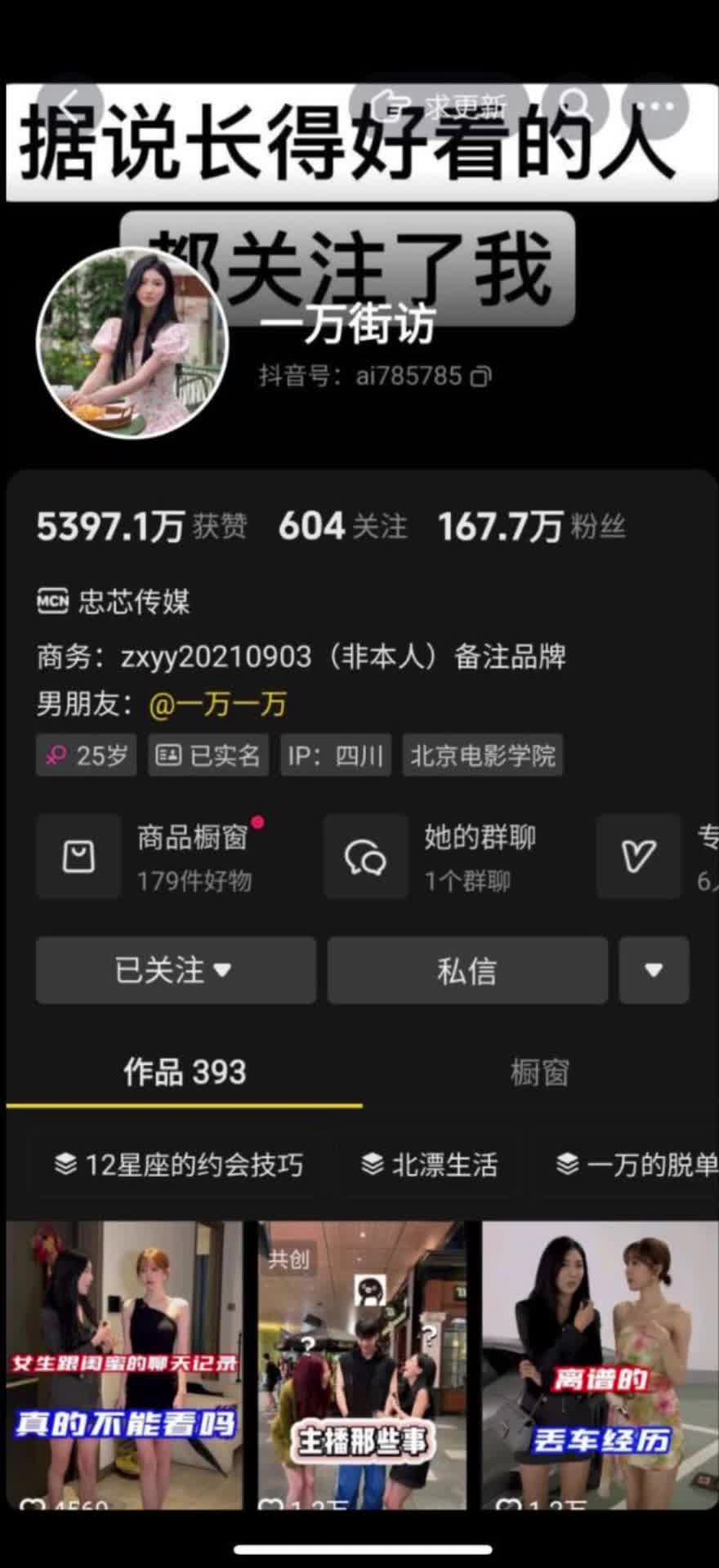Open the 北漂生活 collection
Screen dimensions: 719x1568
coord(431,1165)
